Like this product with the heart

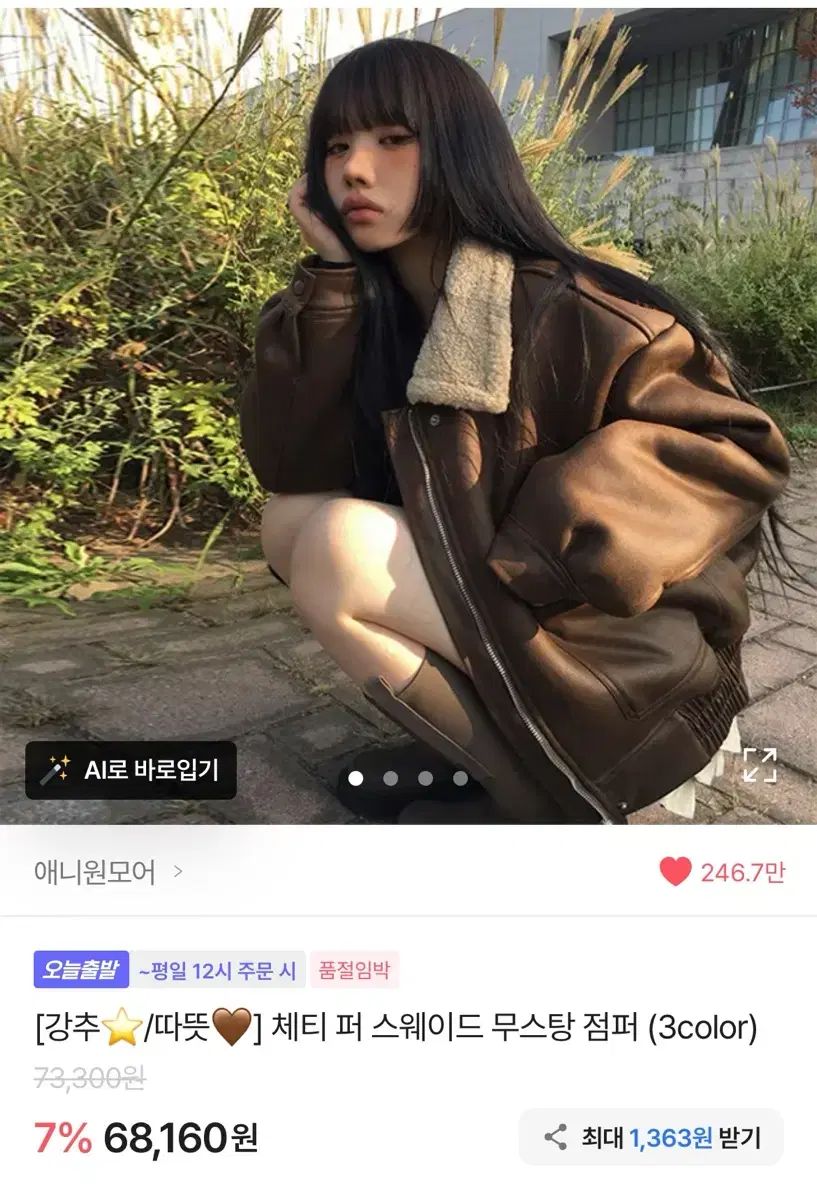coord(676,872)
